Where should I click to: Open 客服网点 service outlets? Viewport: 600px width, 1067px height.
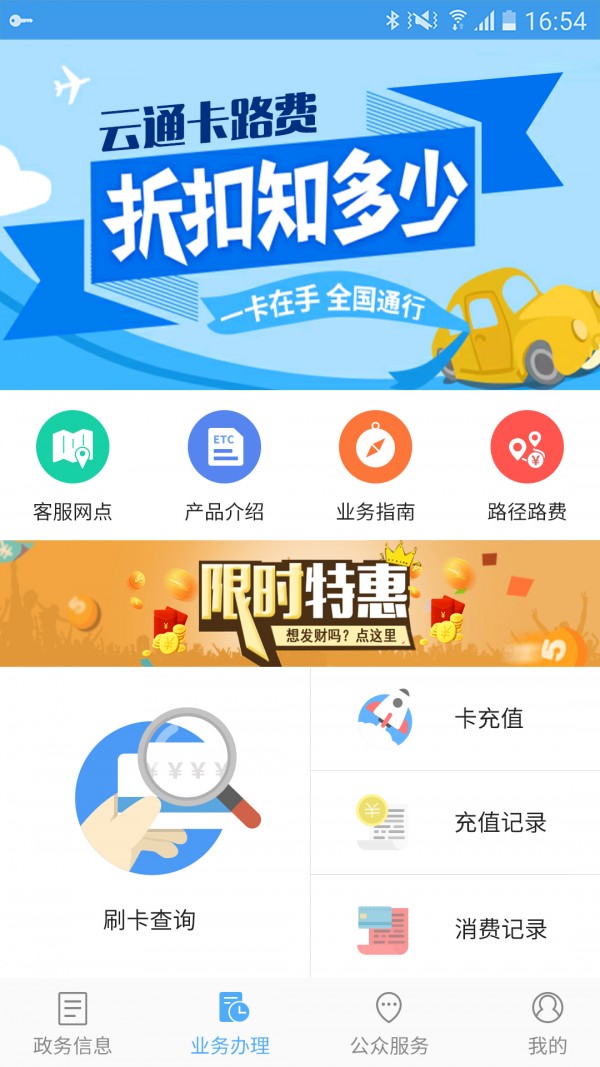pyautogui.click(x=72, y=465)
